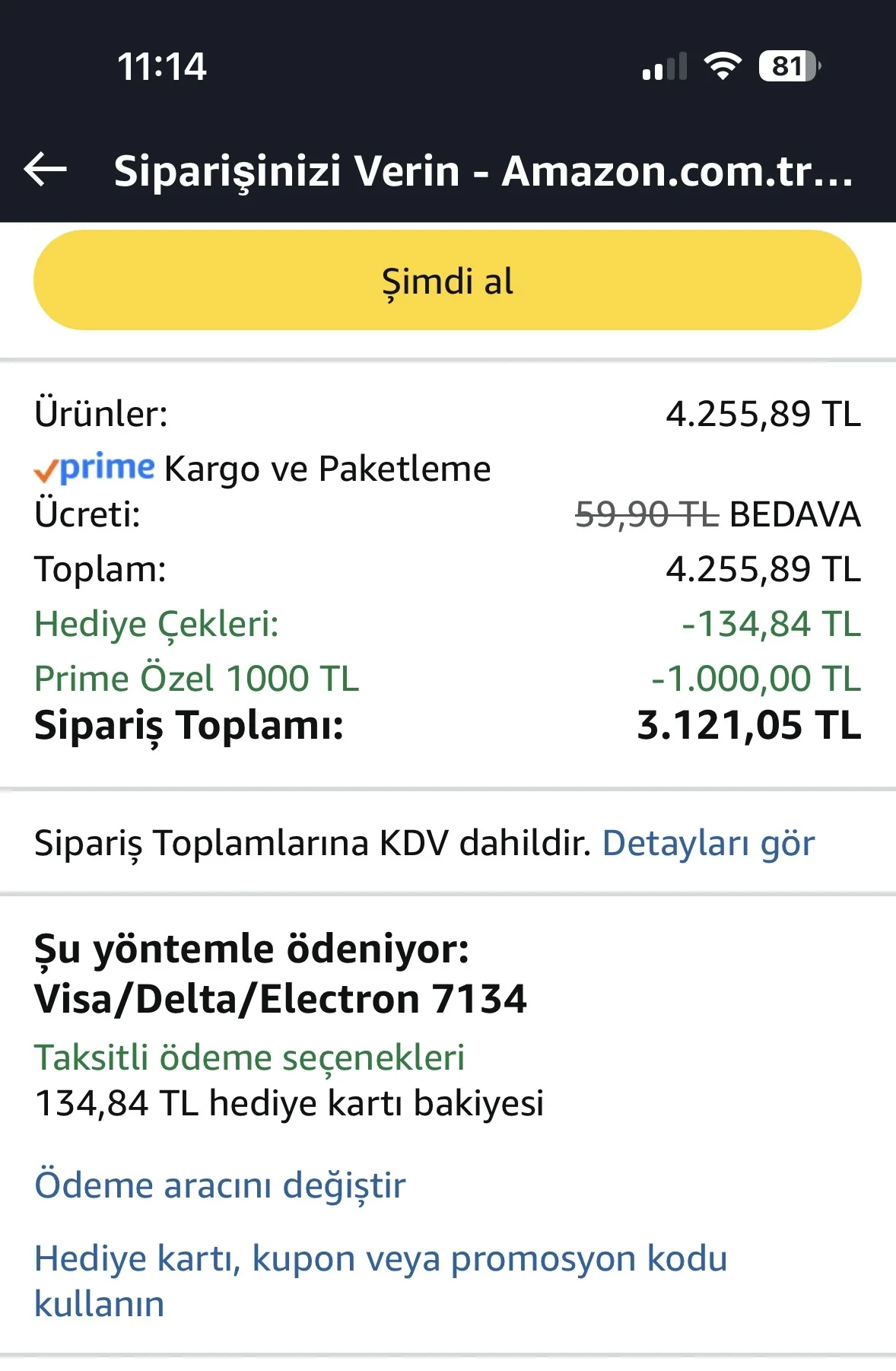Screen dimensions: 896x1371
Task: Select Ödeme aracını değiştir
Action: click(220, 1185)
